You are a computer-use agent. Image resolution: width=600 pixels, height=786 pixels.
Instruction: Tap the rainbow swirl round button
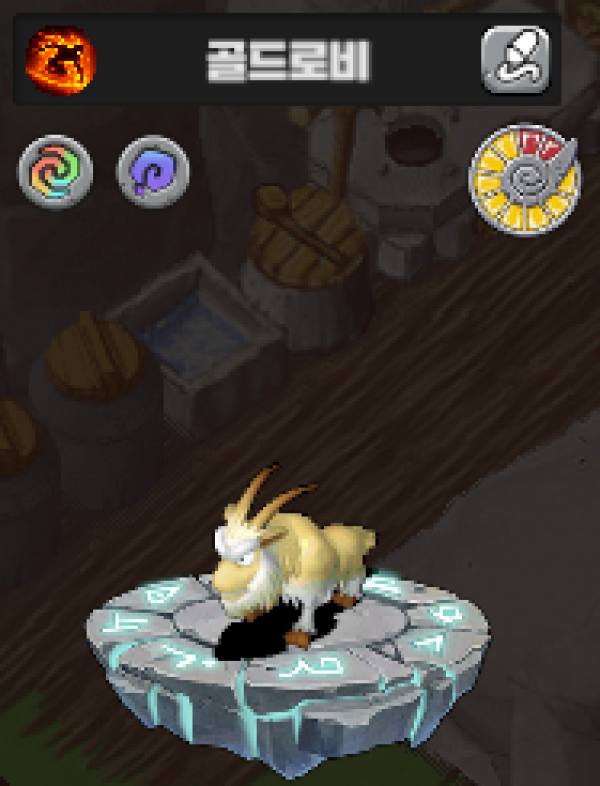55,171
